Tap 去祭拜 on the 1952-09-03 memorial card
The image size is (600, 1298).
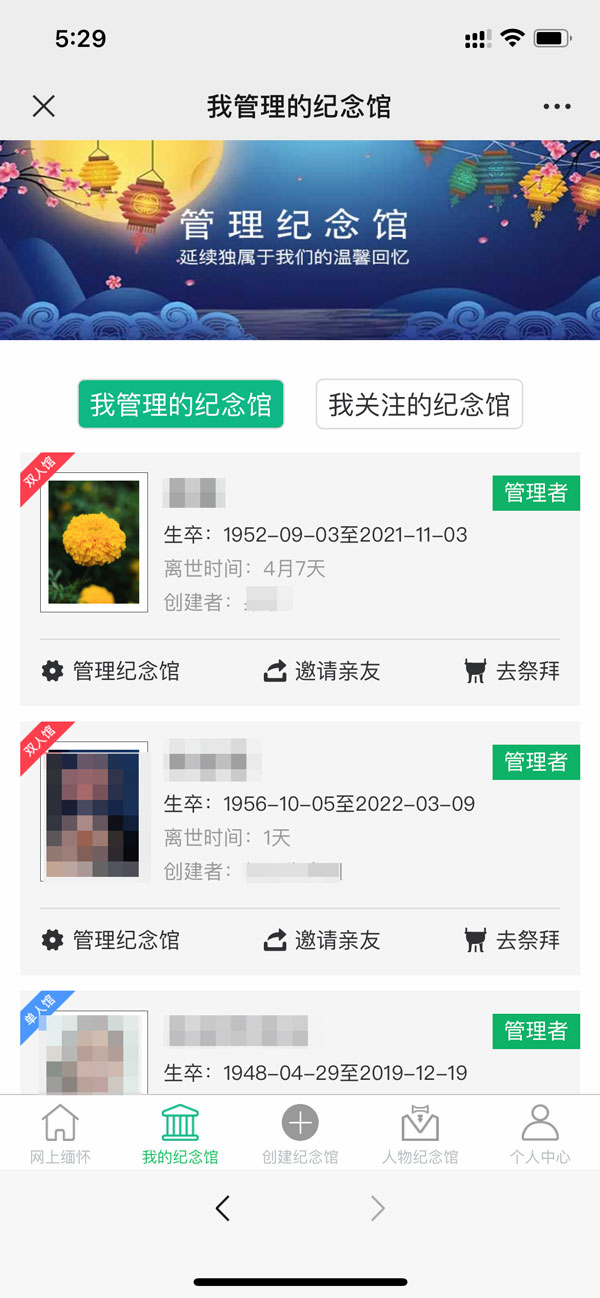[x=513, y=671]
